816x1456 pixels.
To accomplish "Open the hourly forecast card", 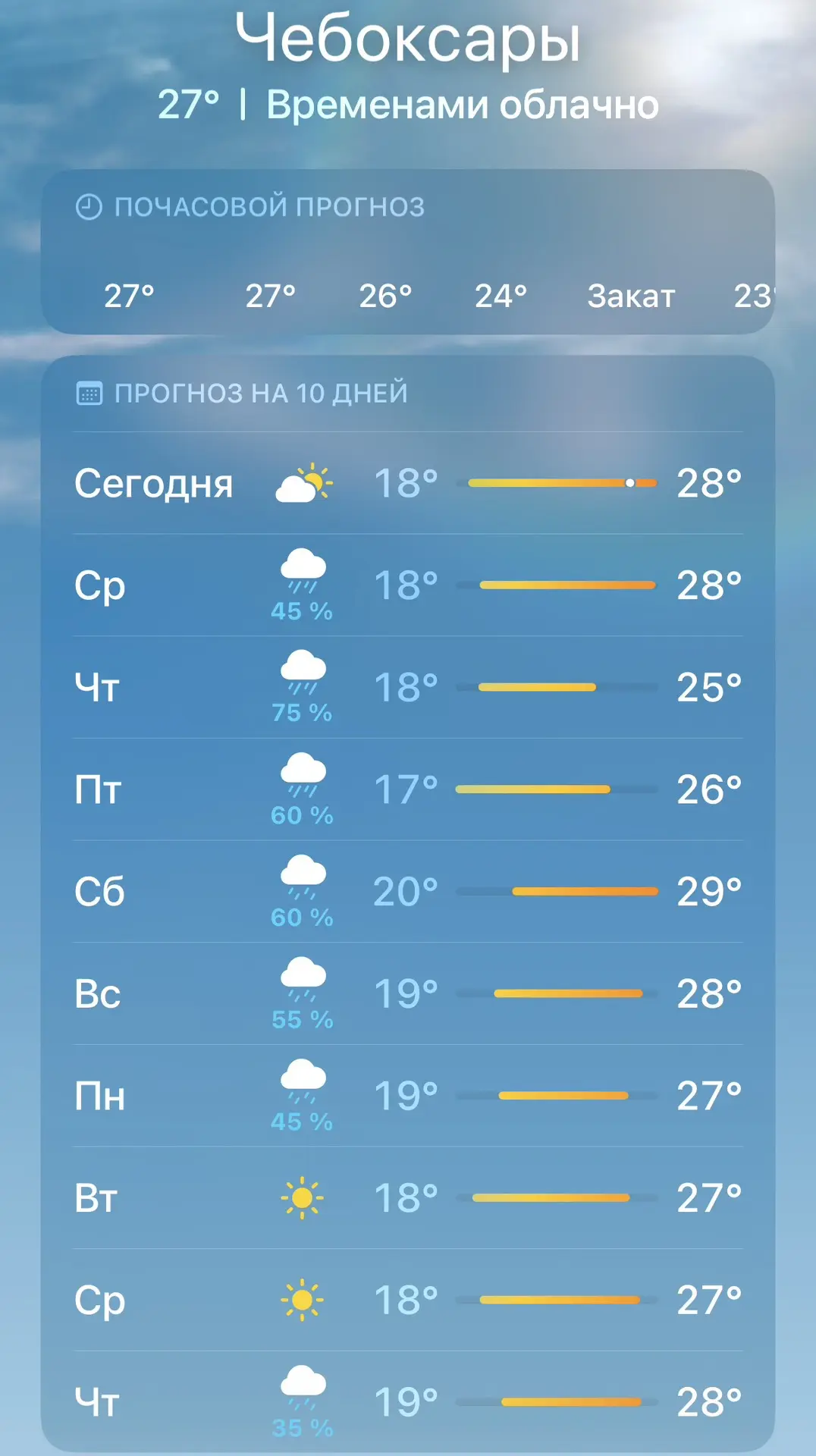I will (408, 252).
